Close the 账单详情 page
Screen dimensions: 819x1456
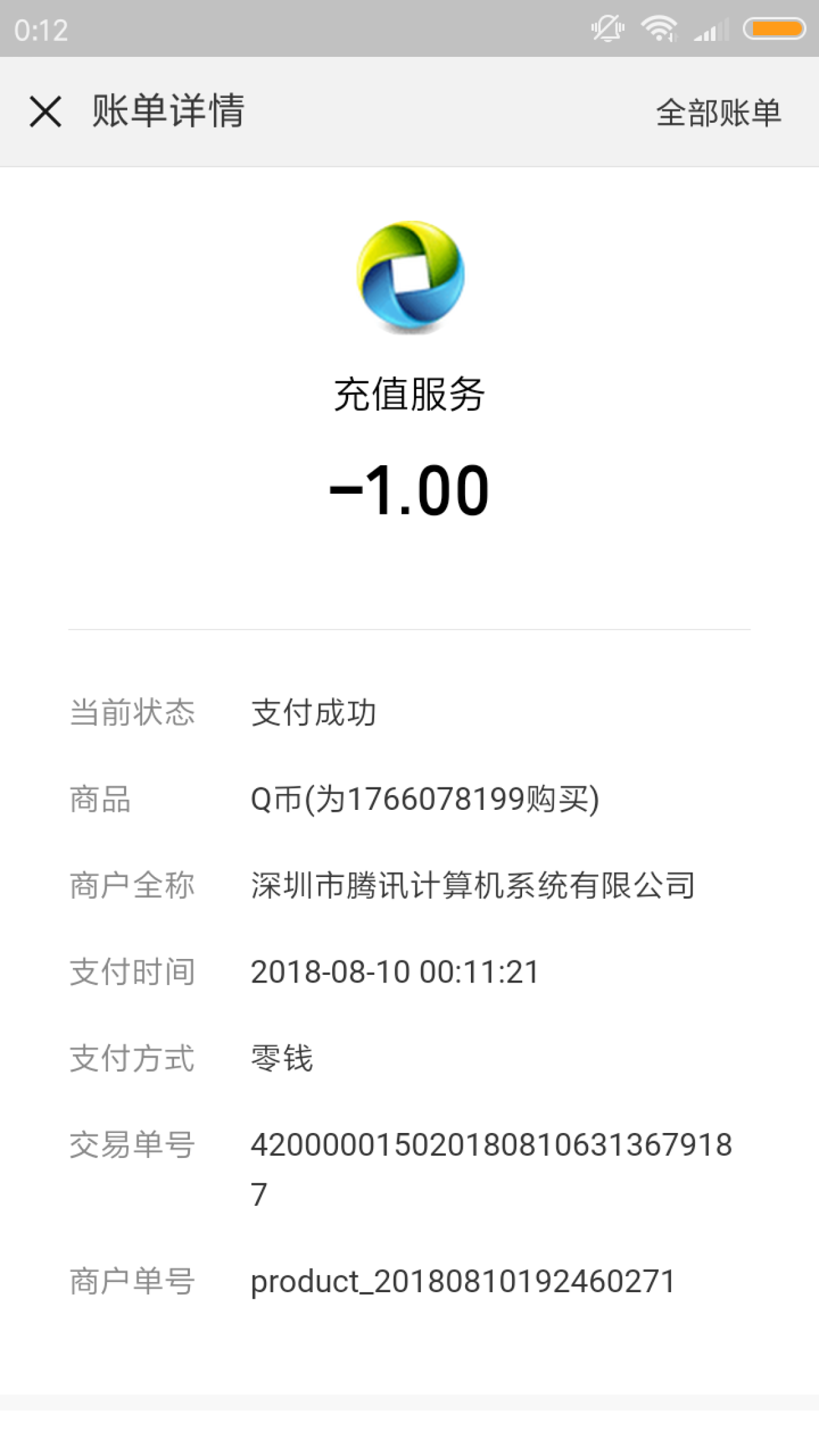45,112
